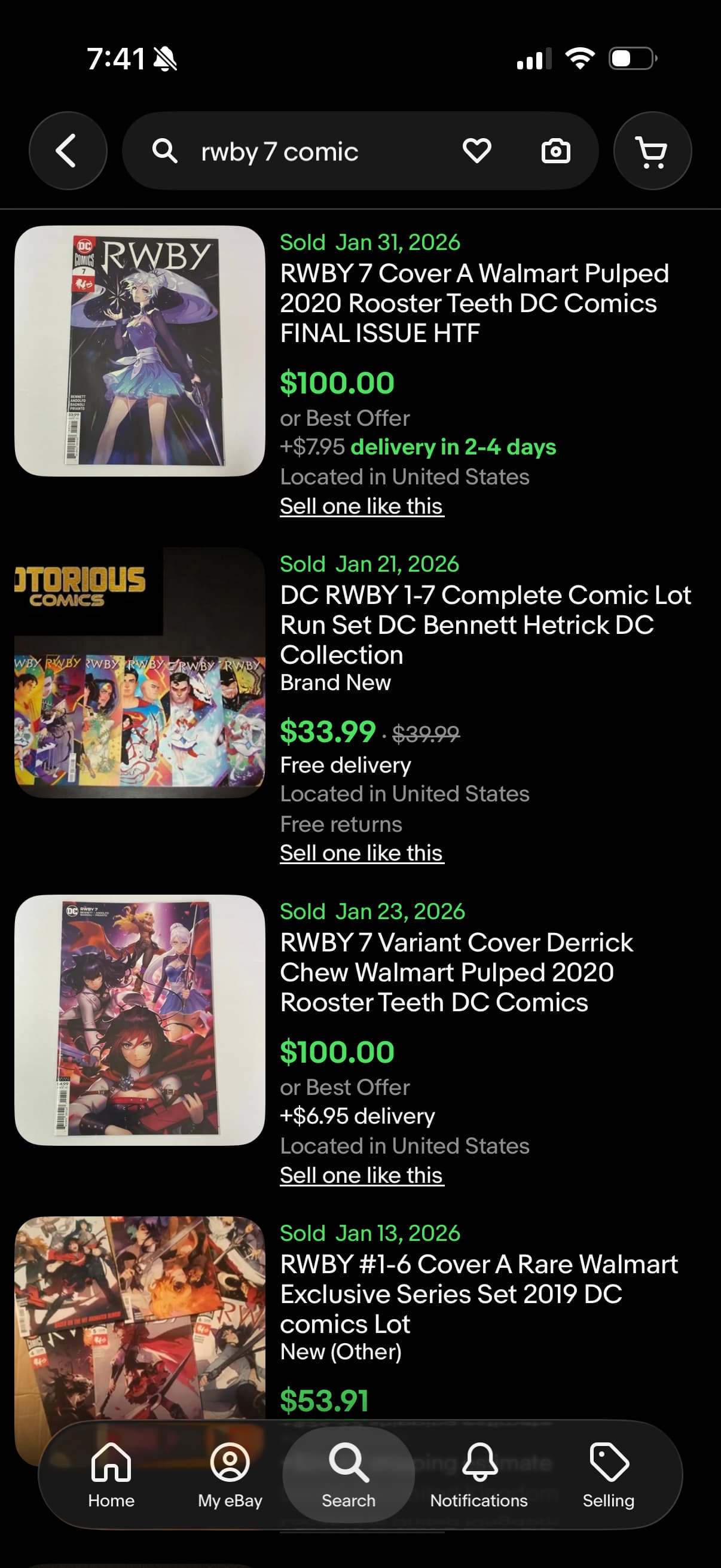
Task: Go to the My eBay tab
Action: point(230,1474)
